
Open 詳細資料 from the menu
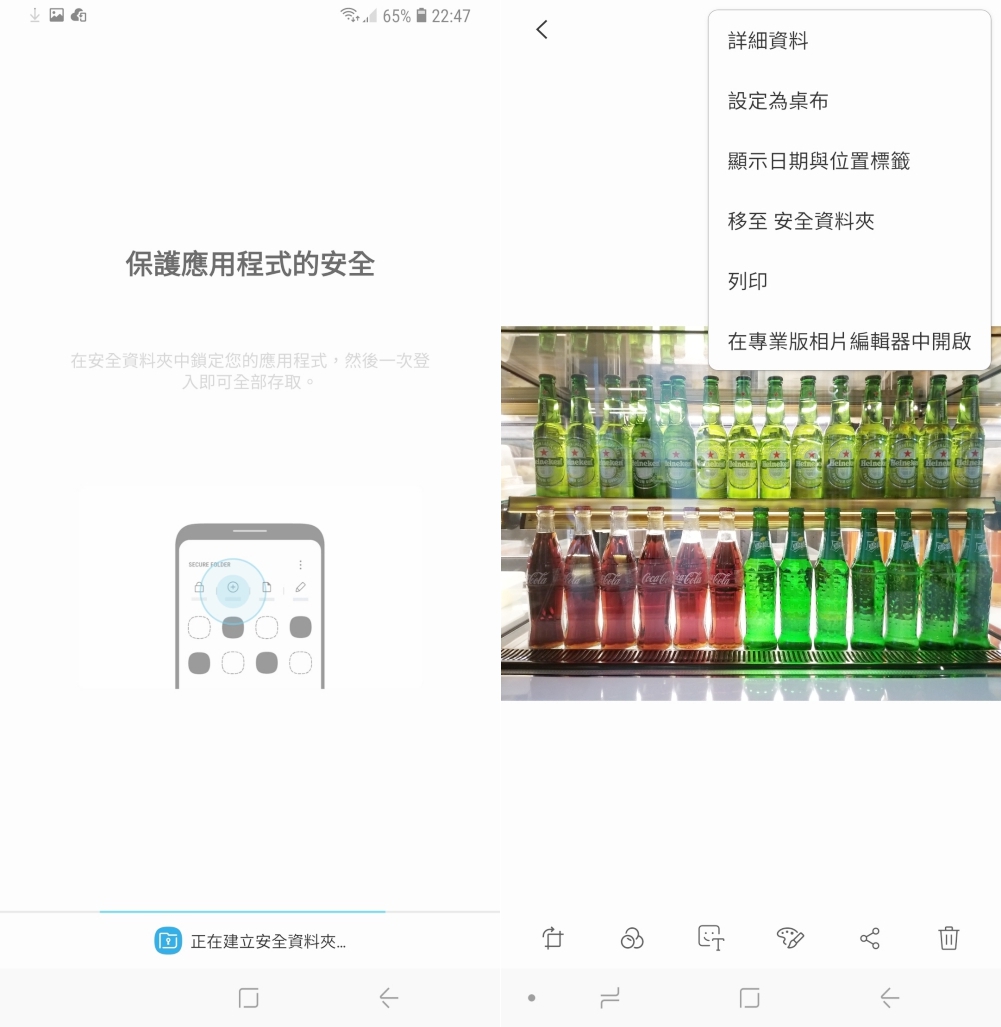click(768, 41)
